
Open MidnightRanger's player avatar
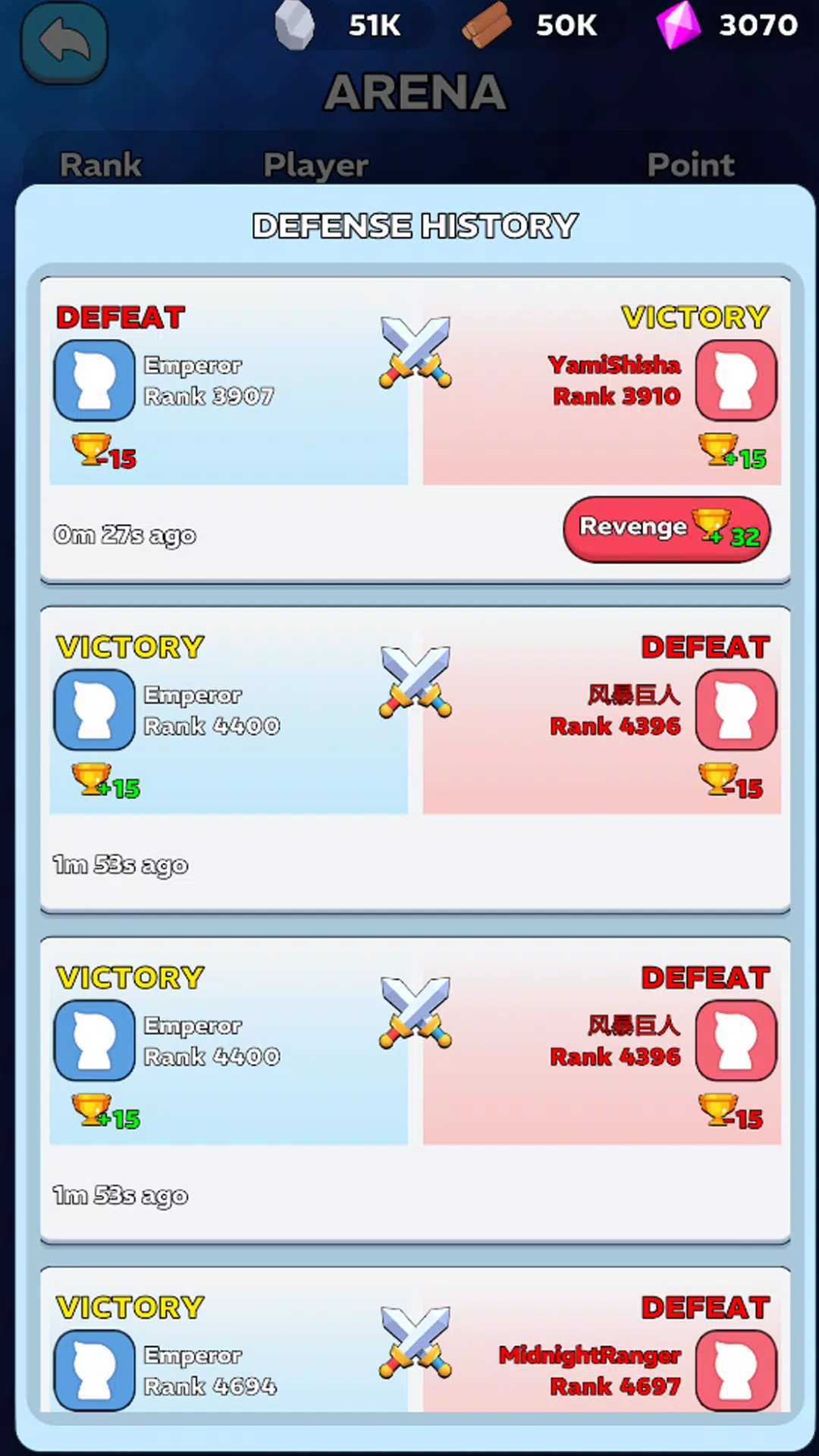click(736, 1370)
